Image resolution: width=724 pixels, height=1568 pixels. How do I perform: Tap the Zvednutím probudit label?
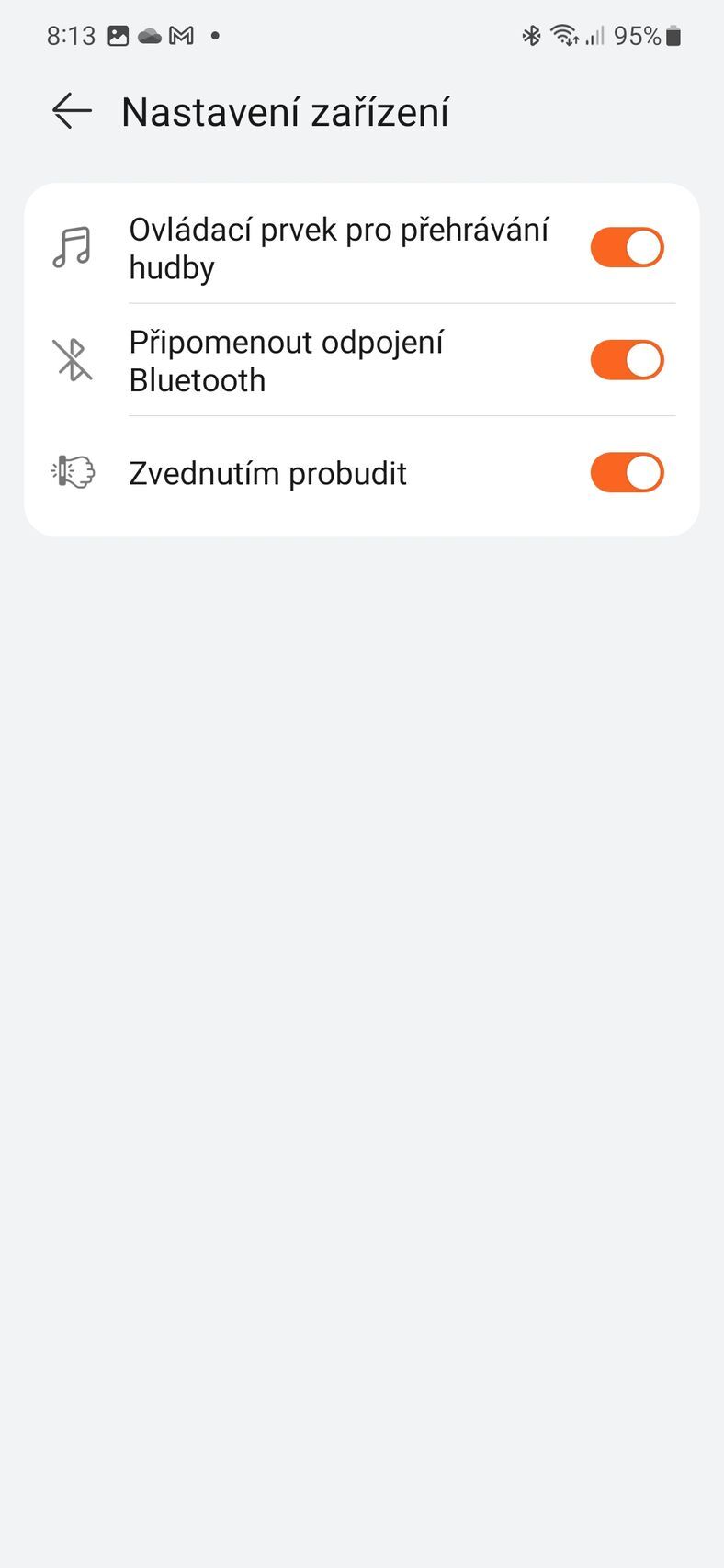pyautogui.click(x=266, y=472)
